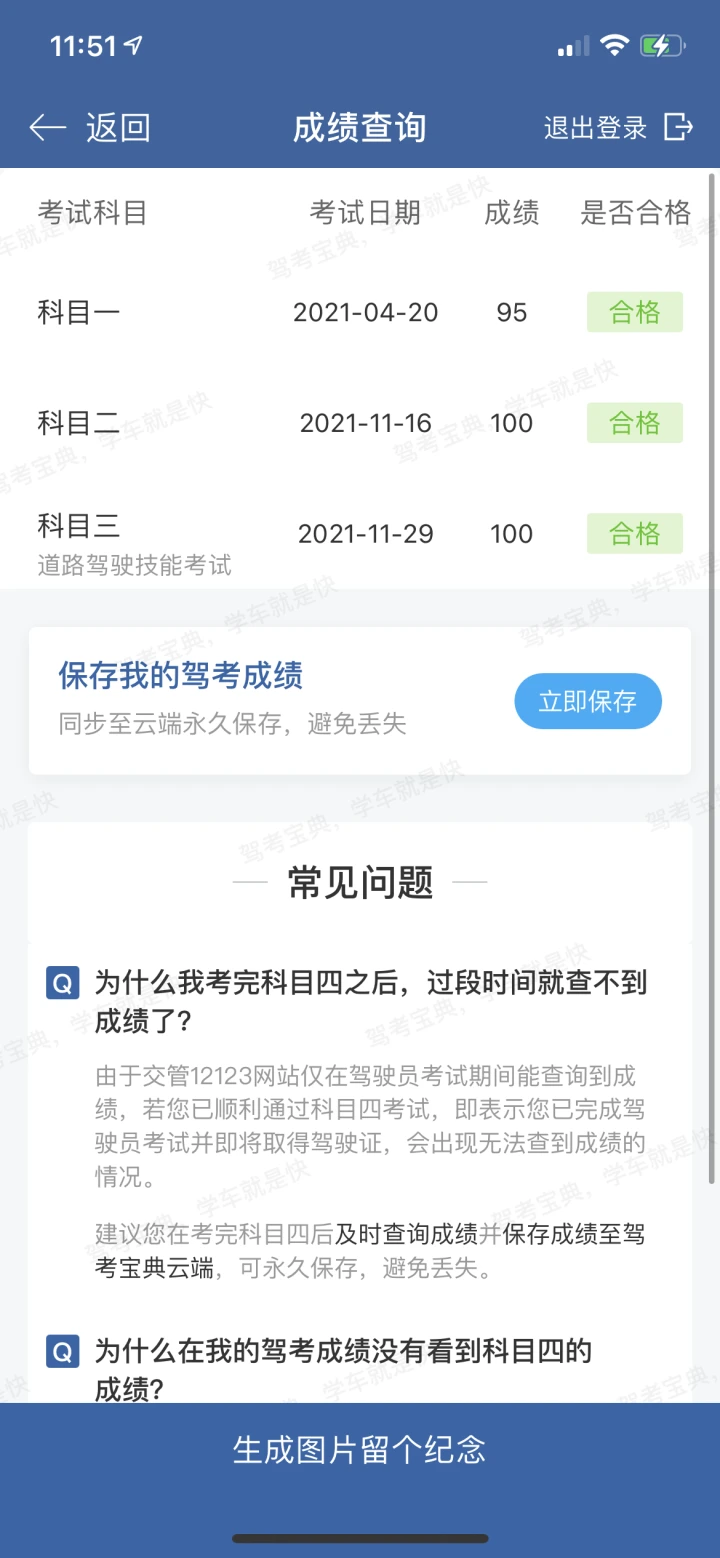
Task: Generate a souvenir image with 生成图片留个纪念
Action: pyautogui.click(x=360, y=1449)
